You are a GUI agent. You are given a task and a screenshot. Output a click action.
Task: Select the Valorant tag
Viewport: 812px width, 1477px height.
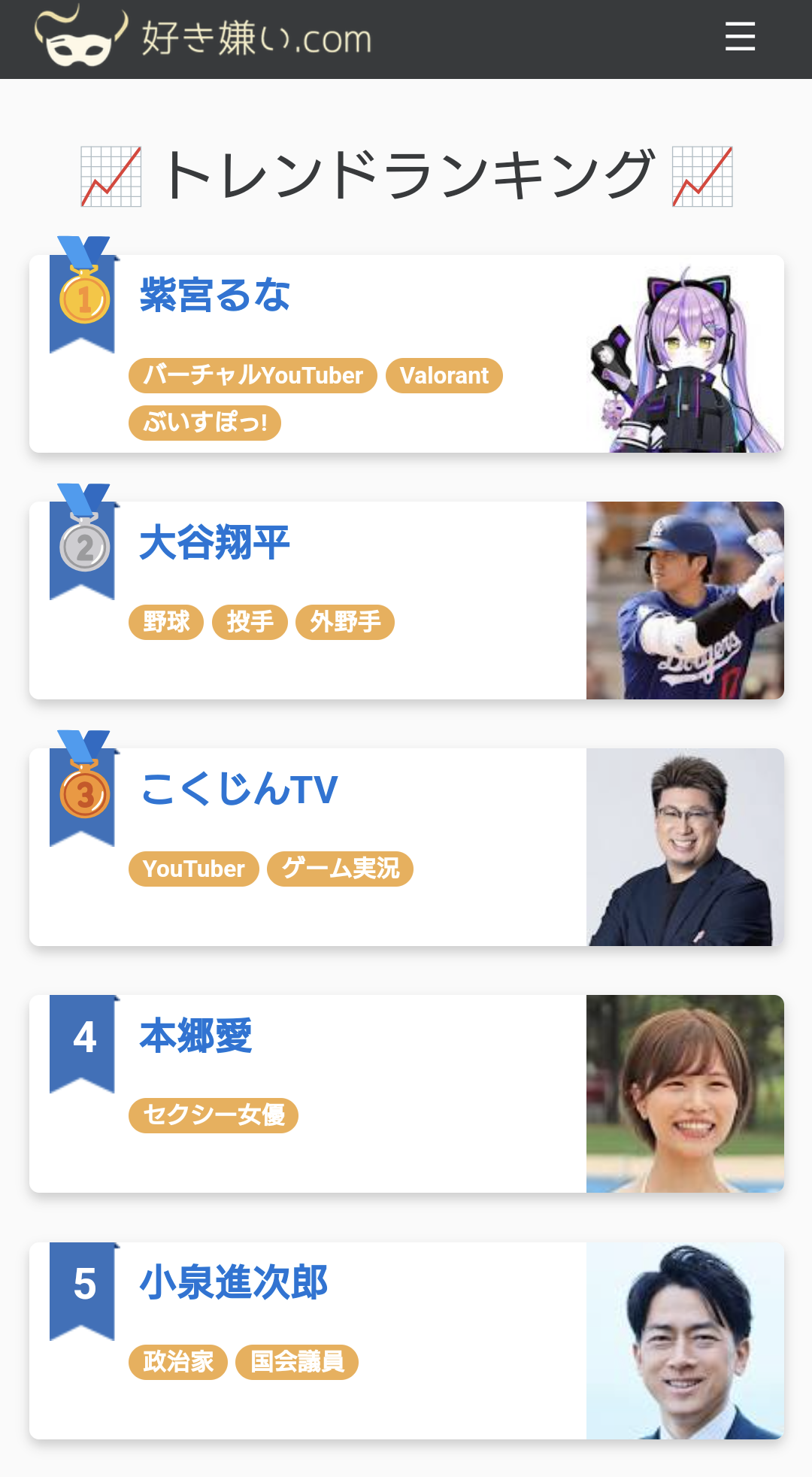(x=444, y=375)
